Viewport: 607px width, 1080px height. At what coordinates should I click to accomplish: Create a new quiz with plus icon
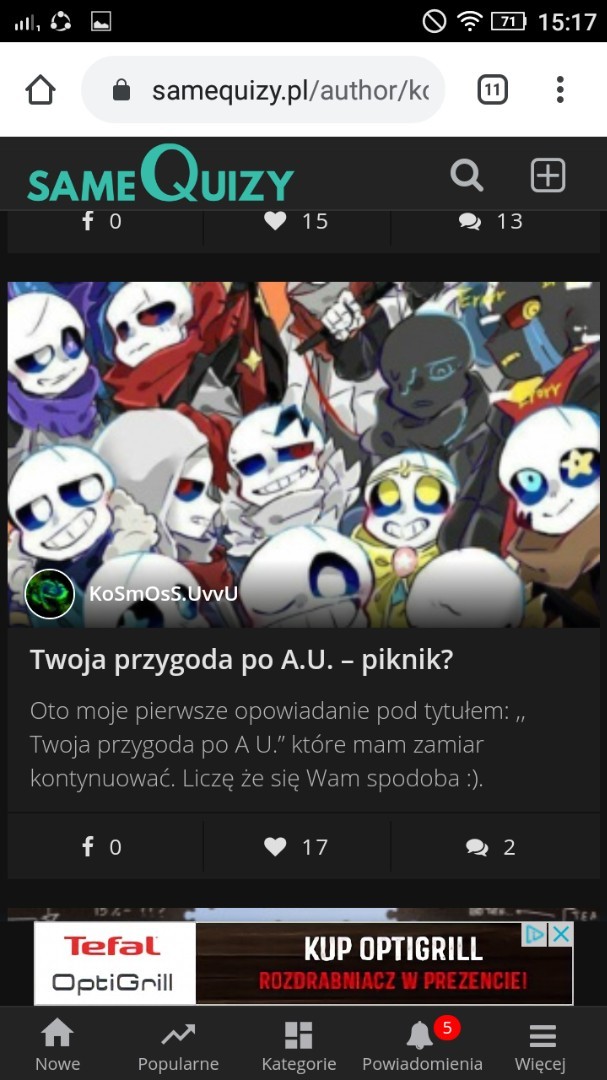point(548,175)
